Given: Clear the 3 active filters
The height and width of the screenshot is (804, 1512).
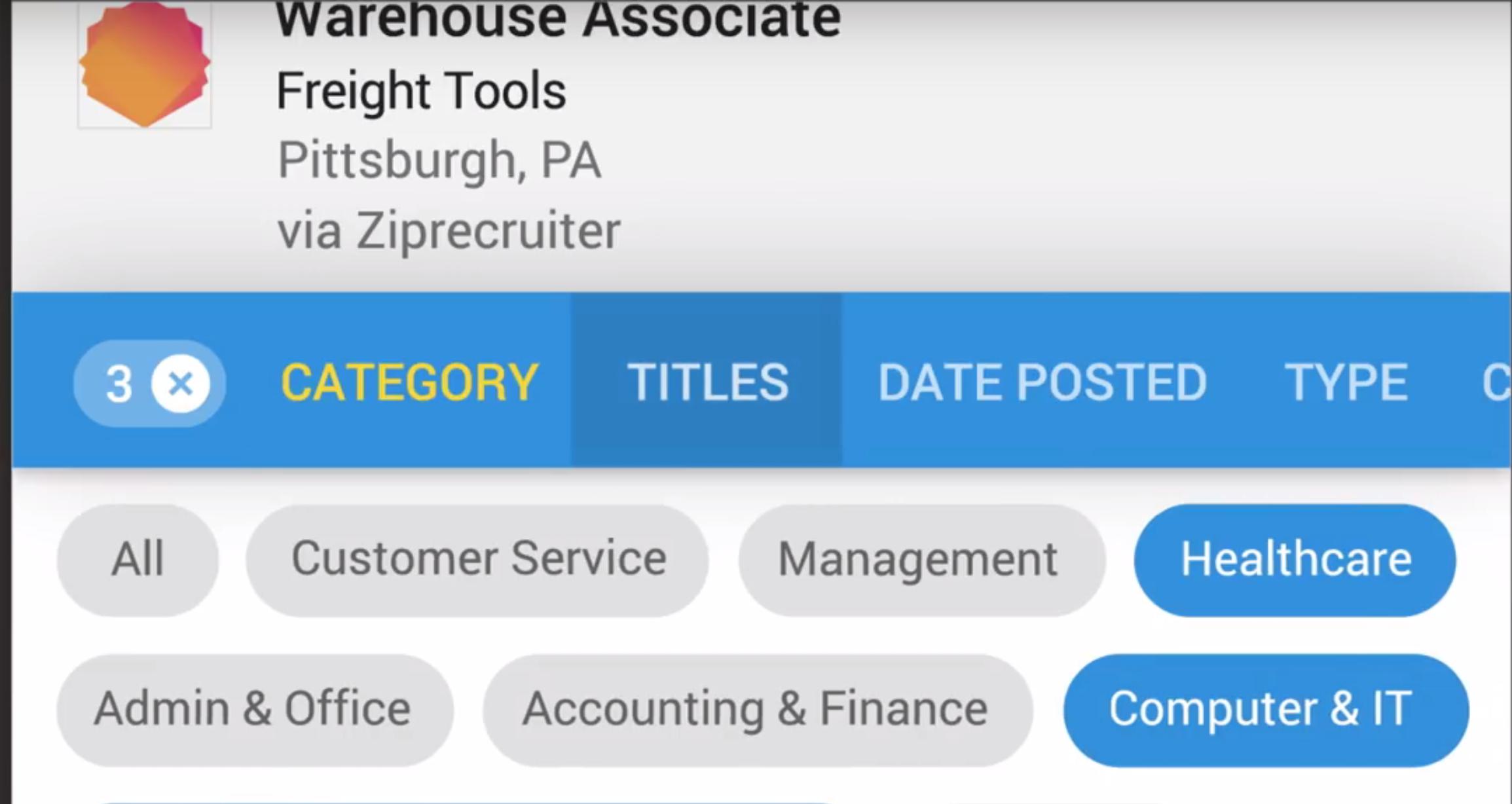Looking at the screenshot, I should pyautogui.click(x=180, y=384).
